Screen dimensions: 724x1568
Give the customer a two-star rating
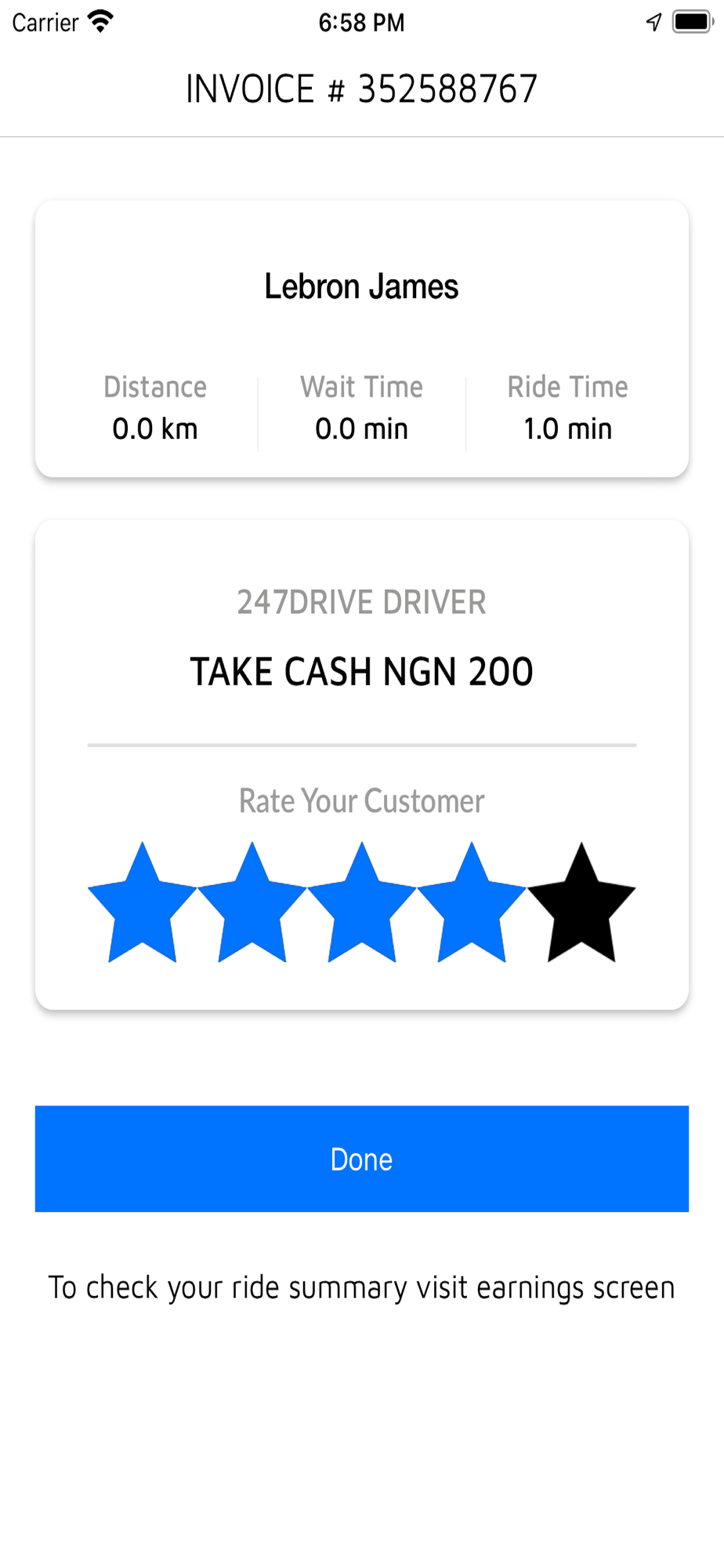tap(252, 907)
